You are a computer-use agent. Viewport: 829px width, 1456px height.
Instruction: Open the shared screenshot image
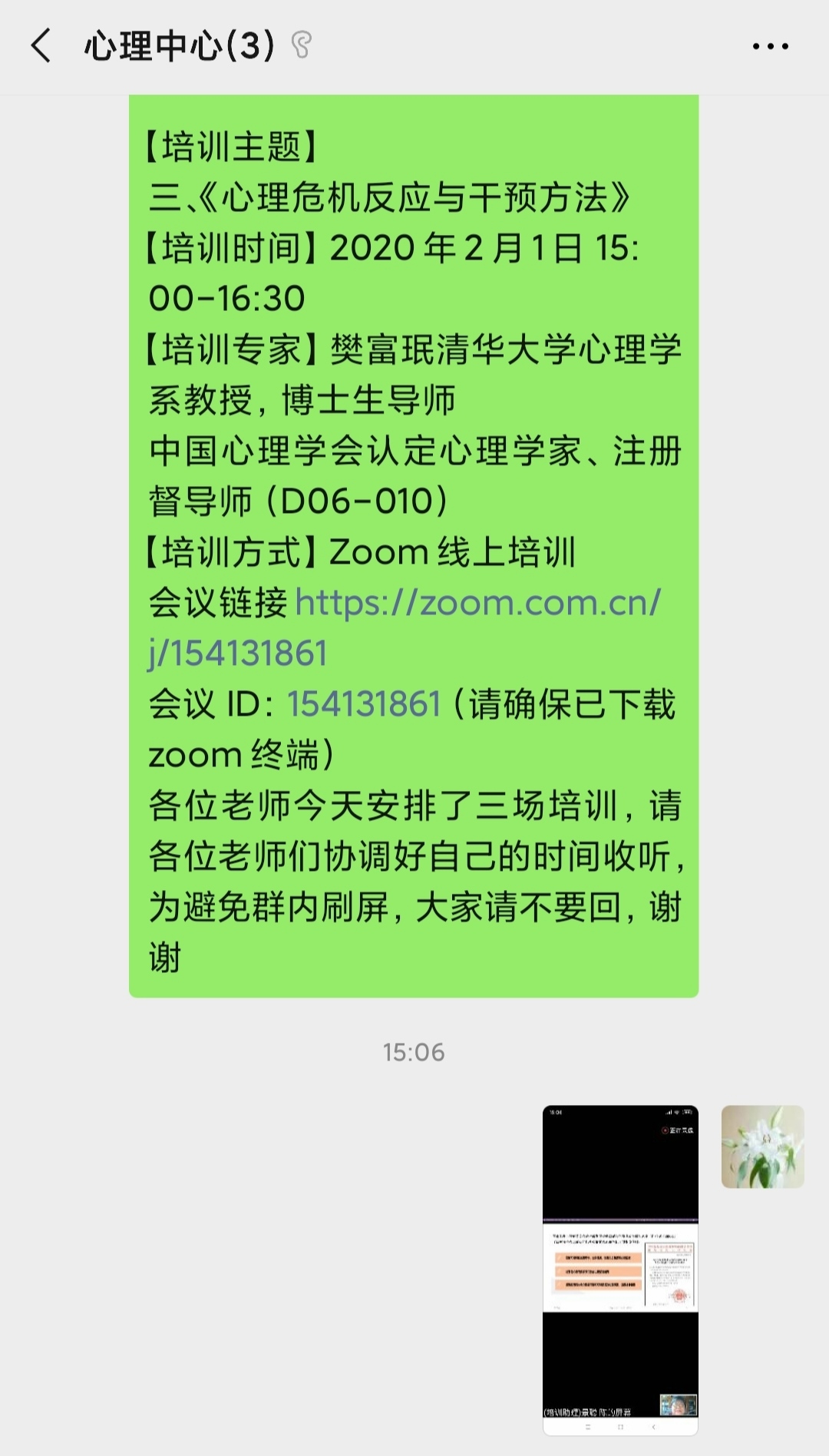pyautogui.click(x=620, y=1269)
